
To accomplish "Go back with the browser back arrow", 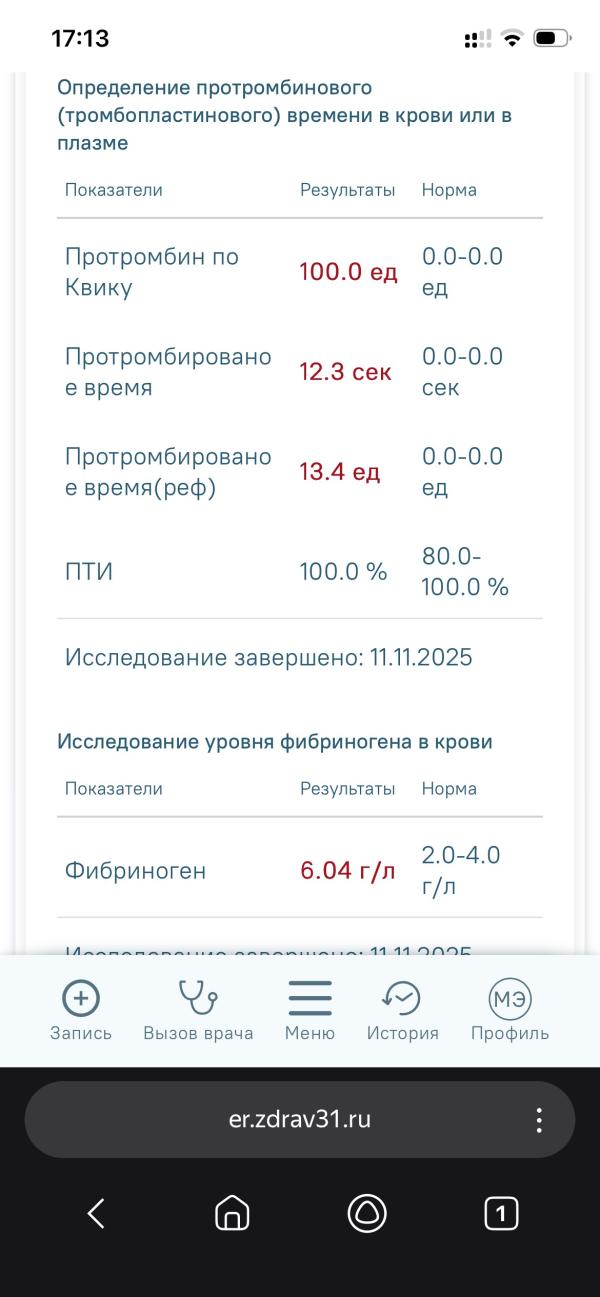I will (97, 1214).
